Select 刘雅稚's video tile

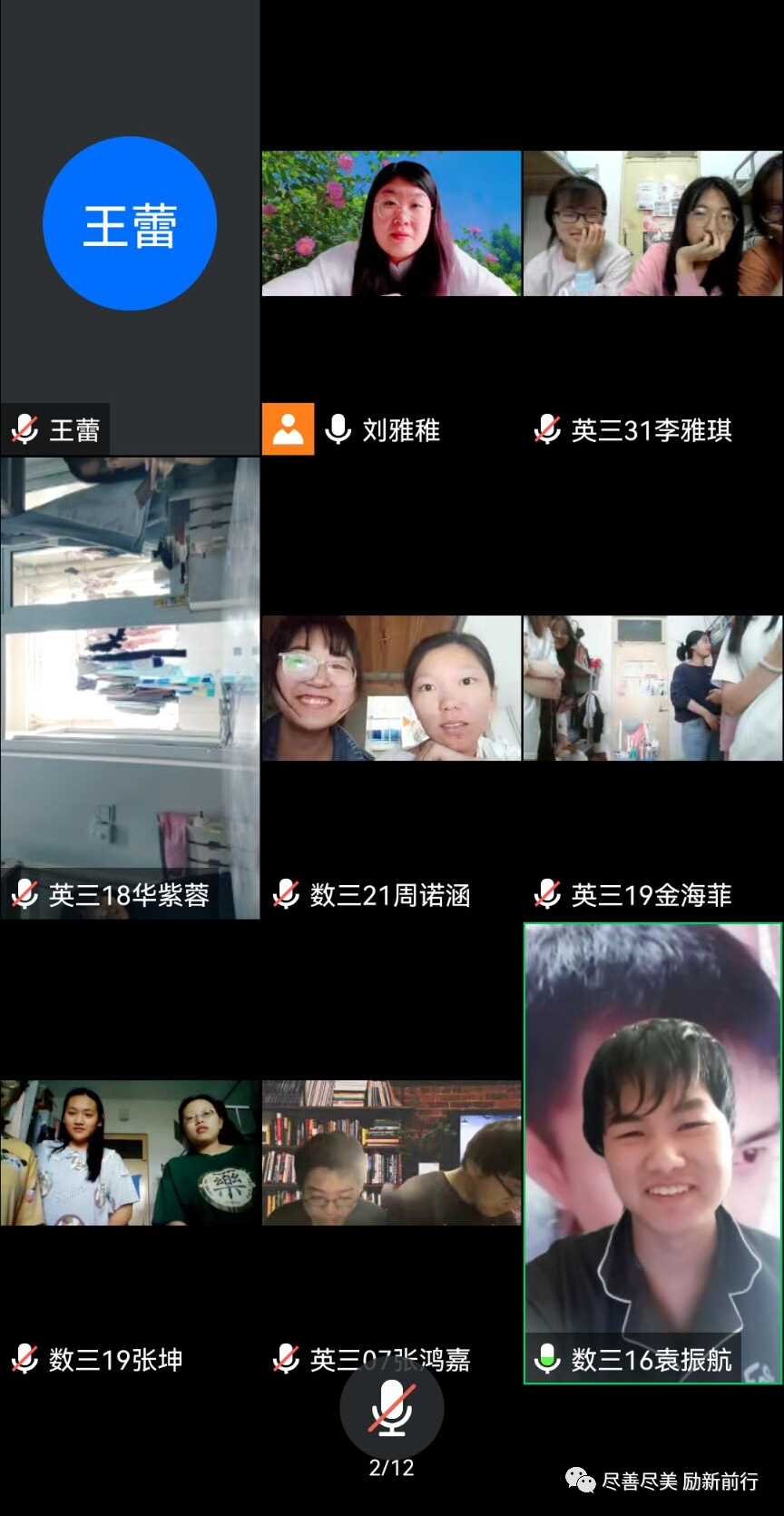391,224
